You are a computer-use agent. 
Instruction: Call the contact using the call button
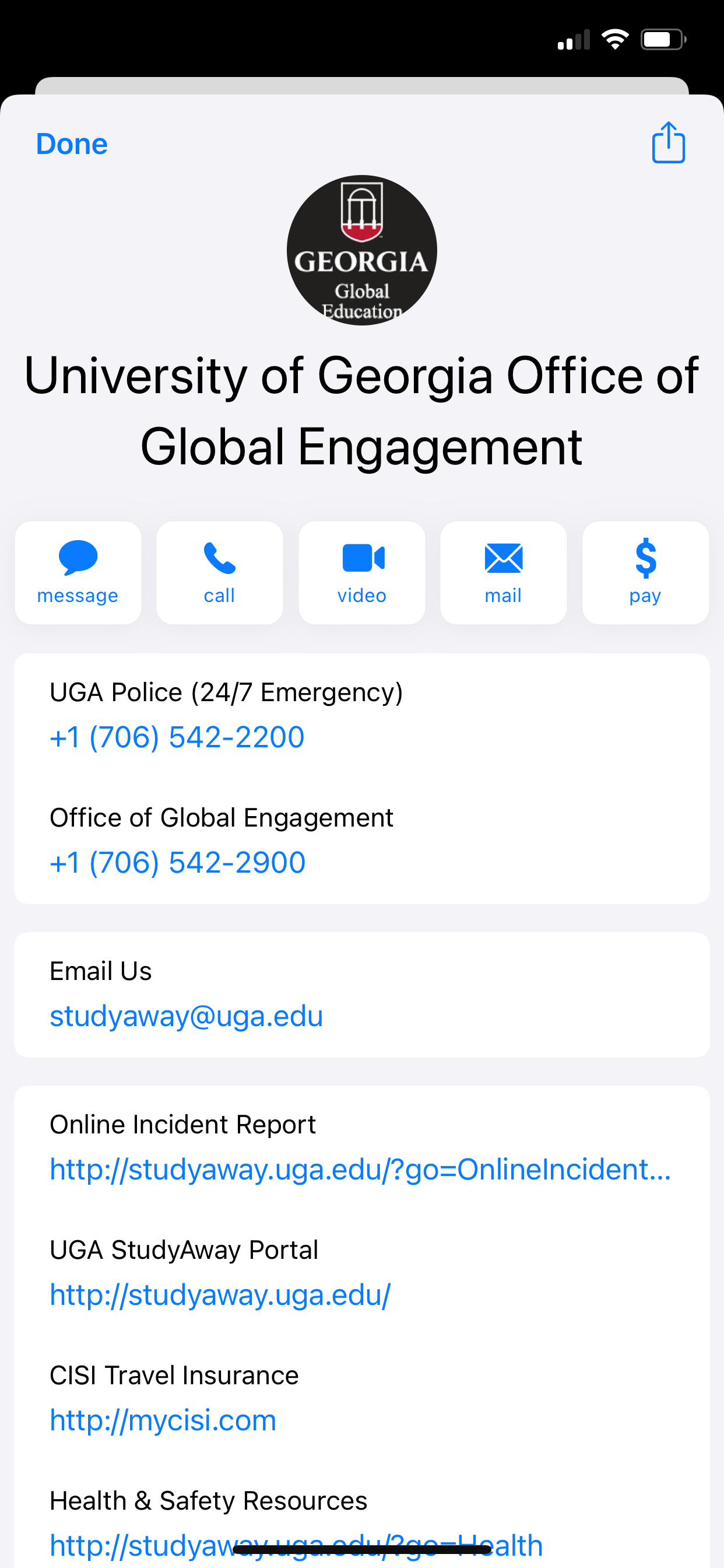(220, 572)
